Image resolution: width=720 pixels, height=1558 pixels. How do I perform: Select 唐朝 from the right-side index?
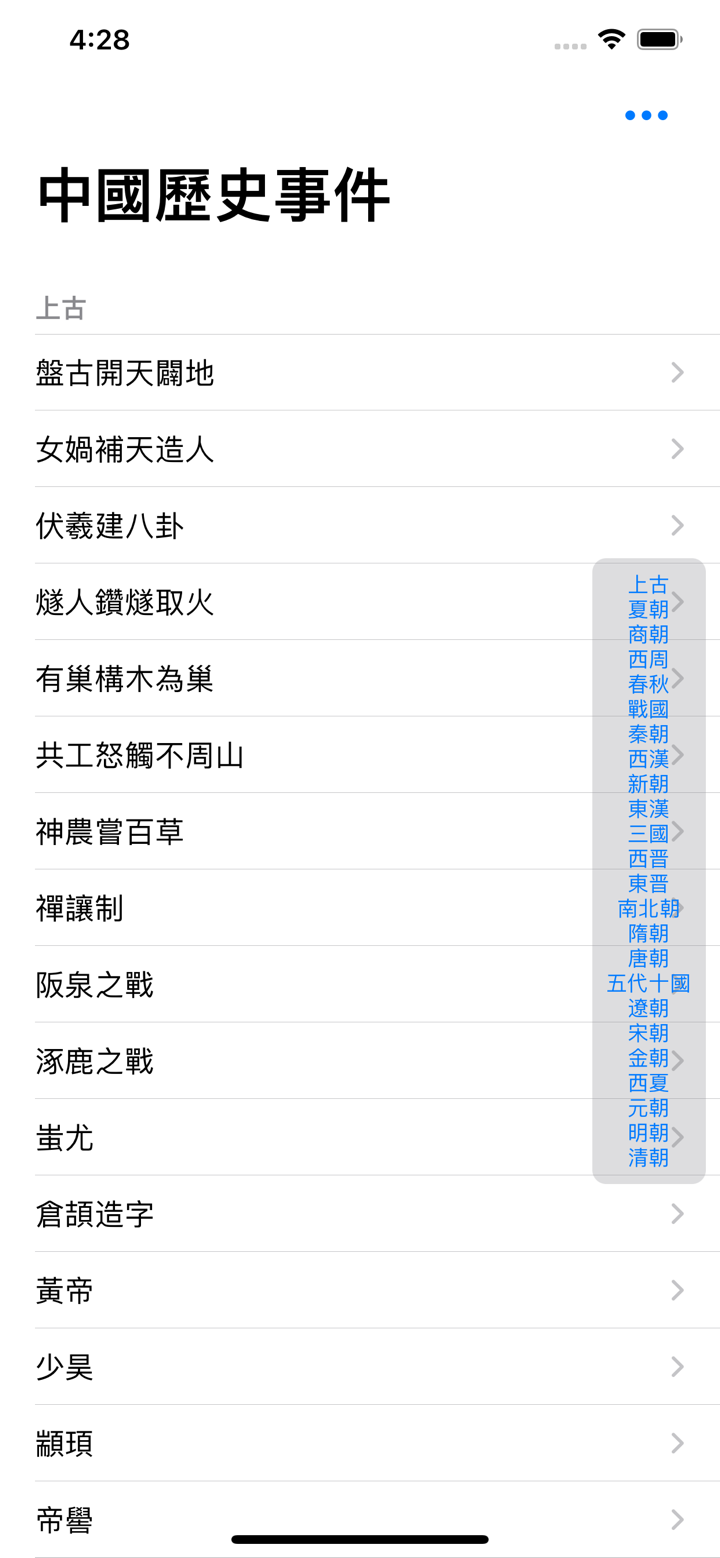tap(648, 958)
